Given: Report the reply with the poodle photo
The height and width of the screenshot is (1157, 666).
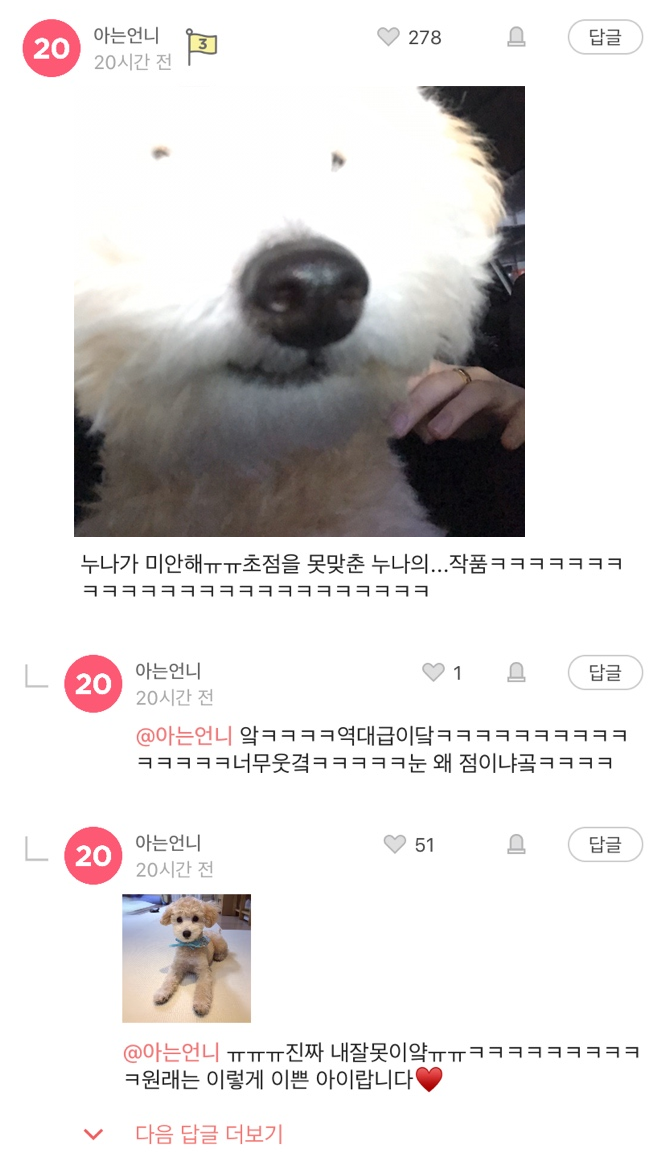Looking at the screenshot, I should [516, 845].
